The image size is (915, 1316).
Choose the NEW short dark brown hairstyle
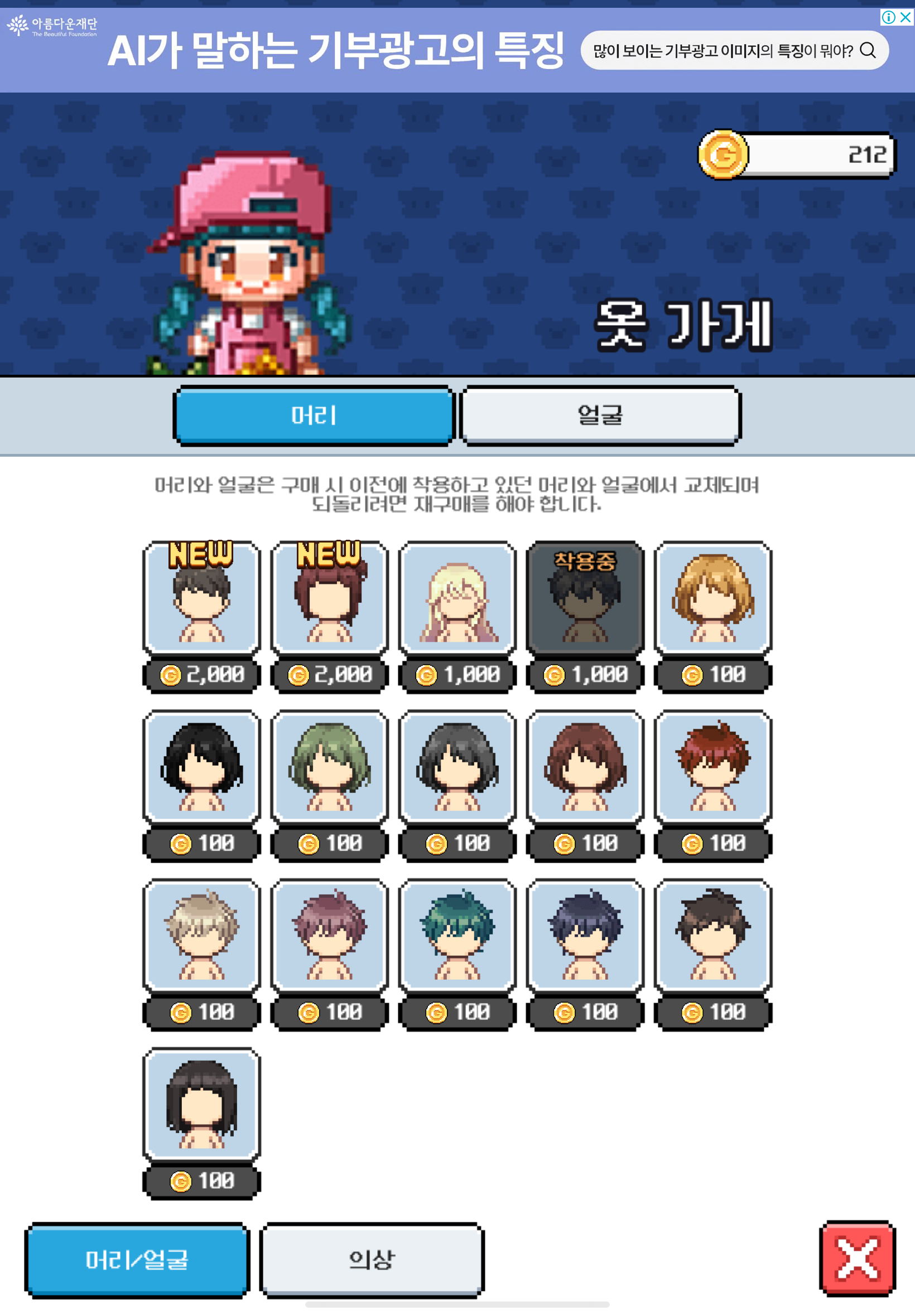tap(201, 598)
